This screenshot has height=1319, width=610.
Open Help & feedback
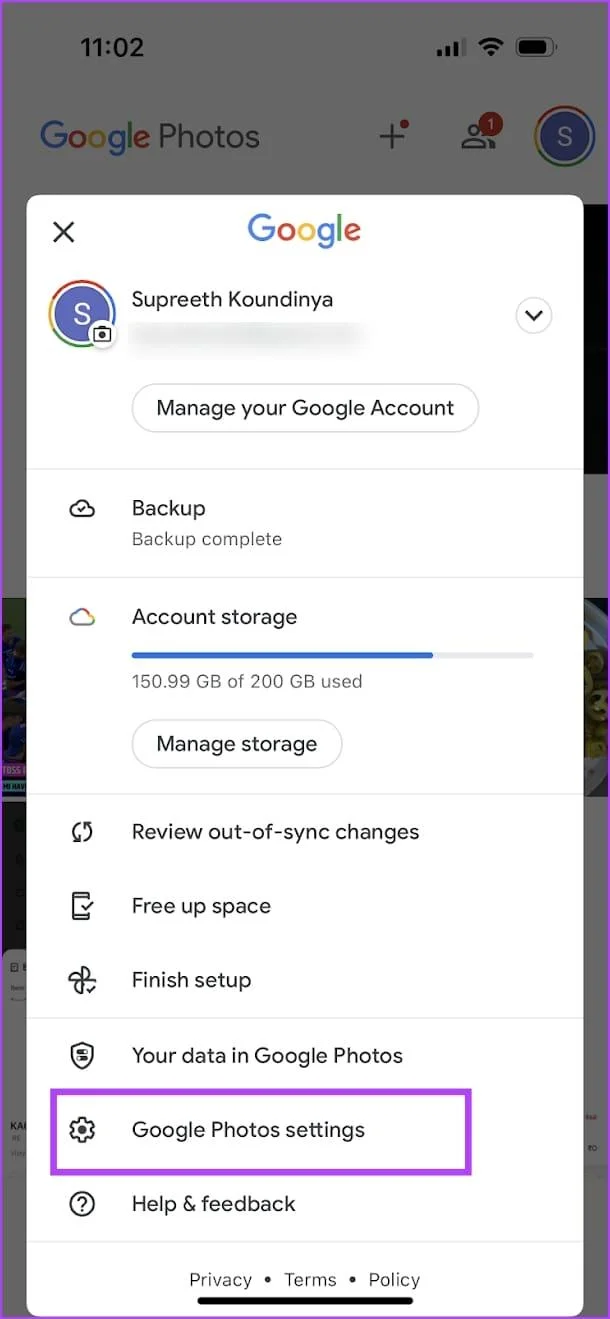tap(305, 1204)
